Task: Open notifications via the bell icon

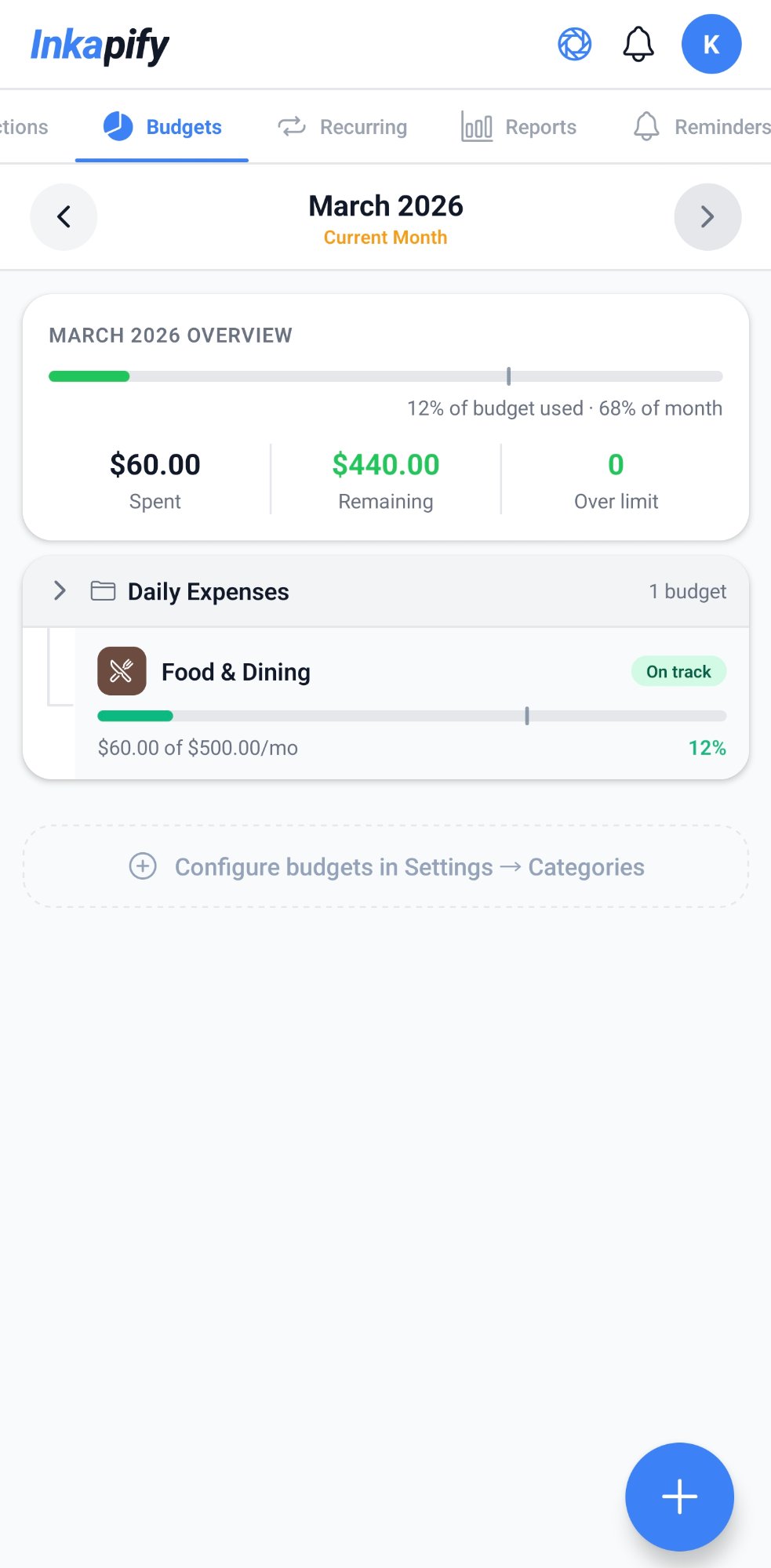Action: point(638,44)
